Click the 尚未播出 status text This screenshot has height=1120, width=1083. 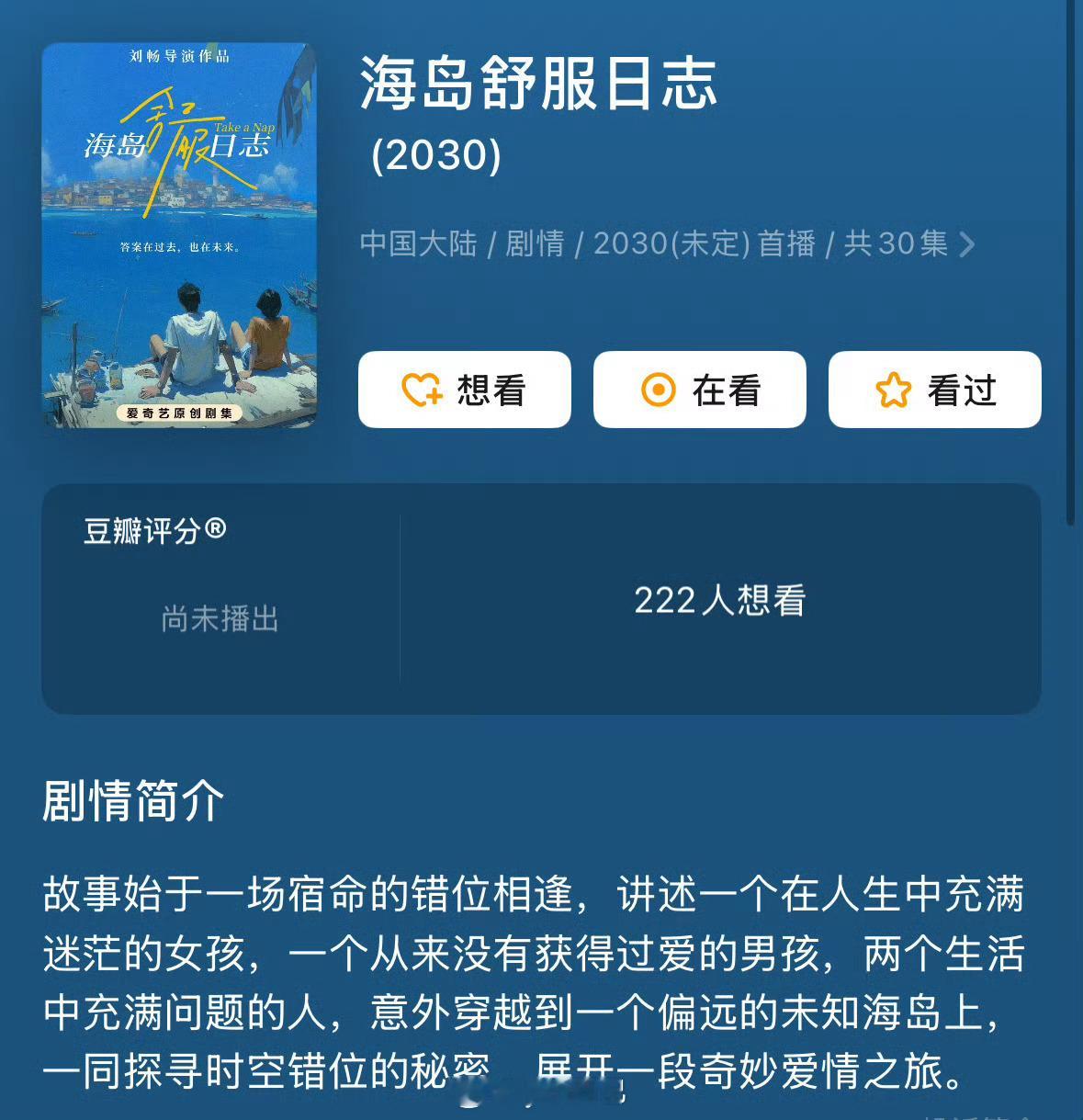click(x=220, y=617)
